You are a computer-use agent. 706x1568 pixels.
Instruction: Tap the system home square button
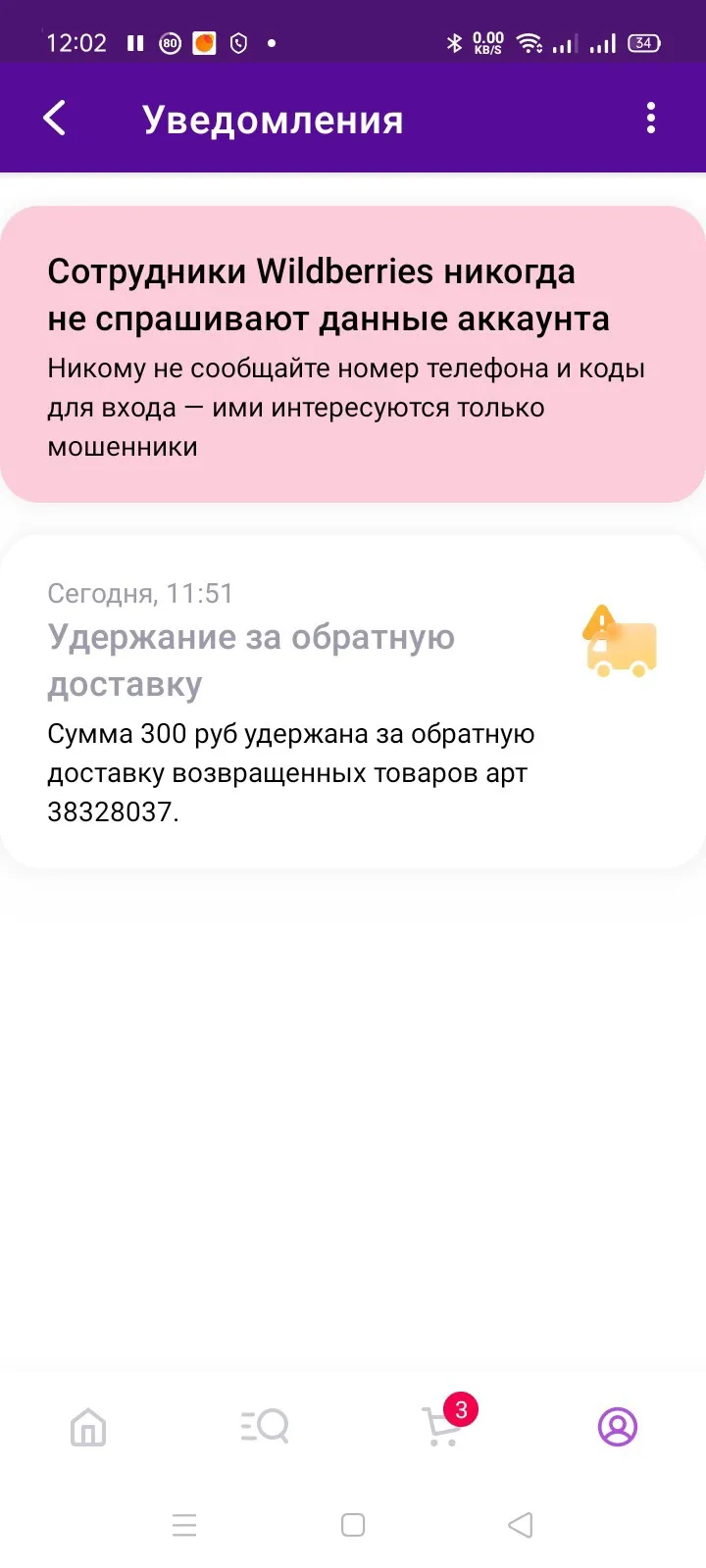tap(353, 1525)
